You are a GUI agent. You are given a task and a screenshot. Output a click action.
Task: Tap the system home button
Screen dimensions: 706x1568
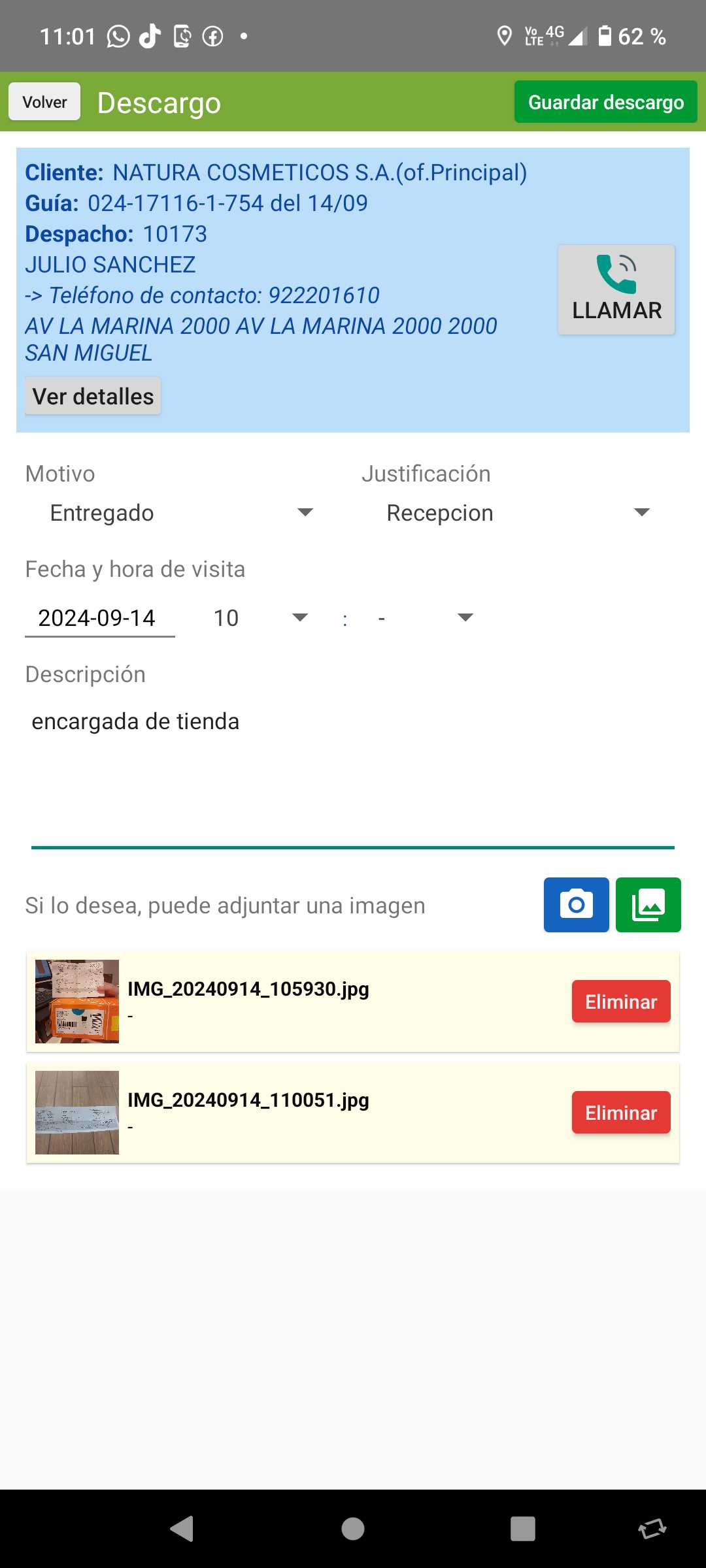pos(353,1529)
